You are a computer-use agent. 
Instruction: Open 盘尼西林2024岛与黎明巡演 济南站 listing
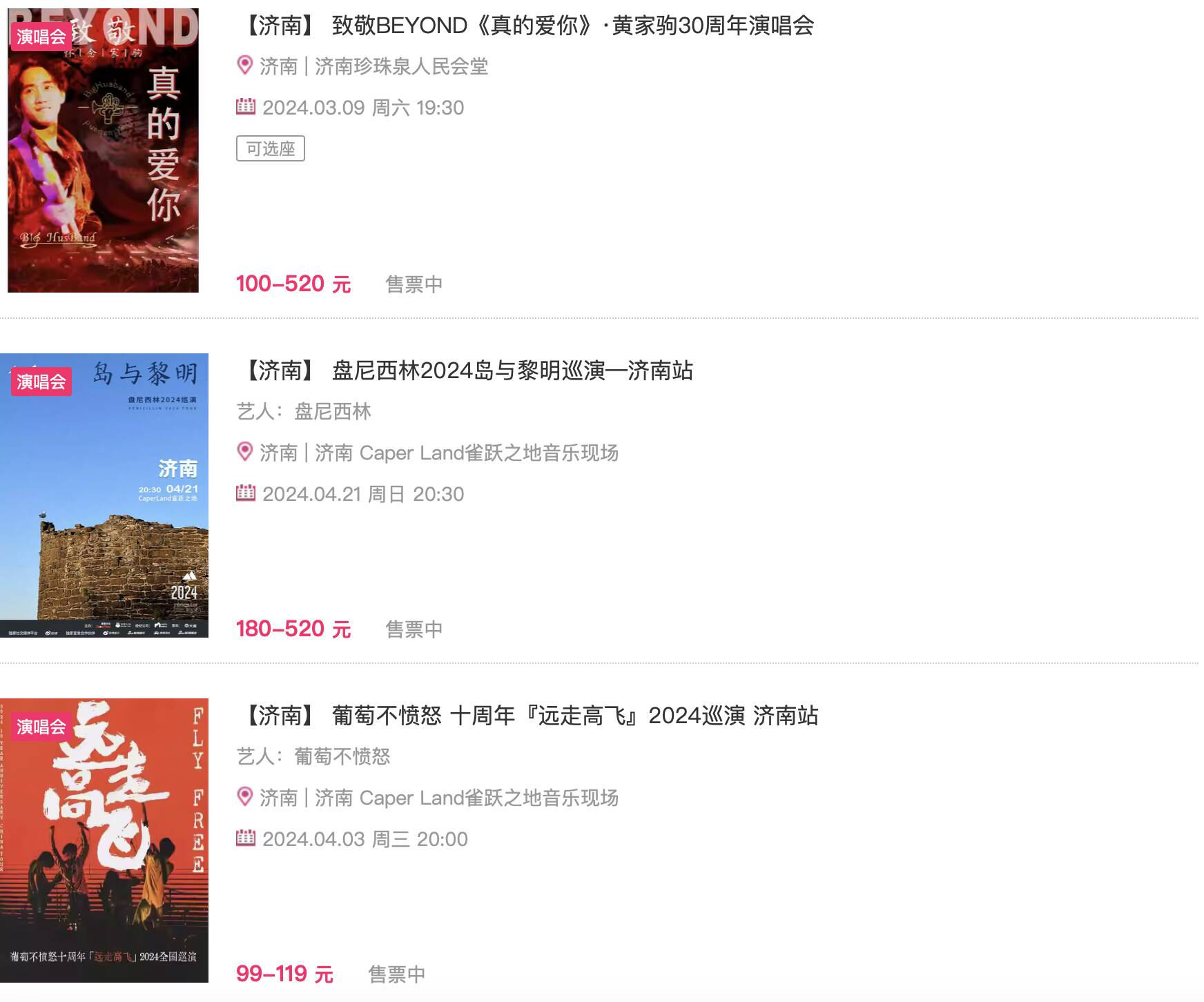[x=467, y=371]
